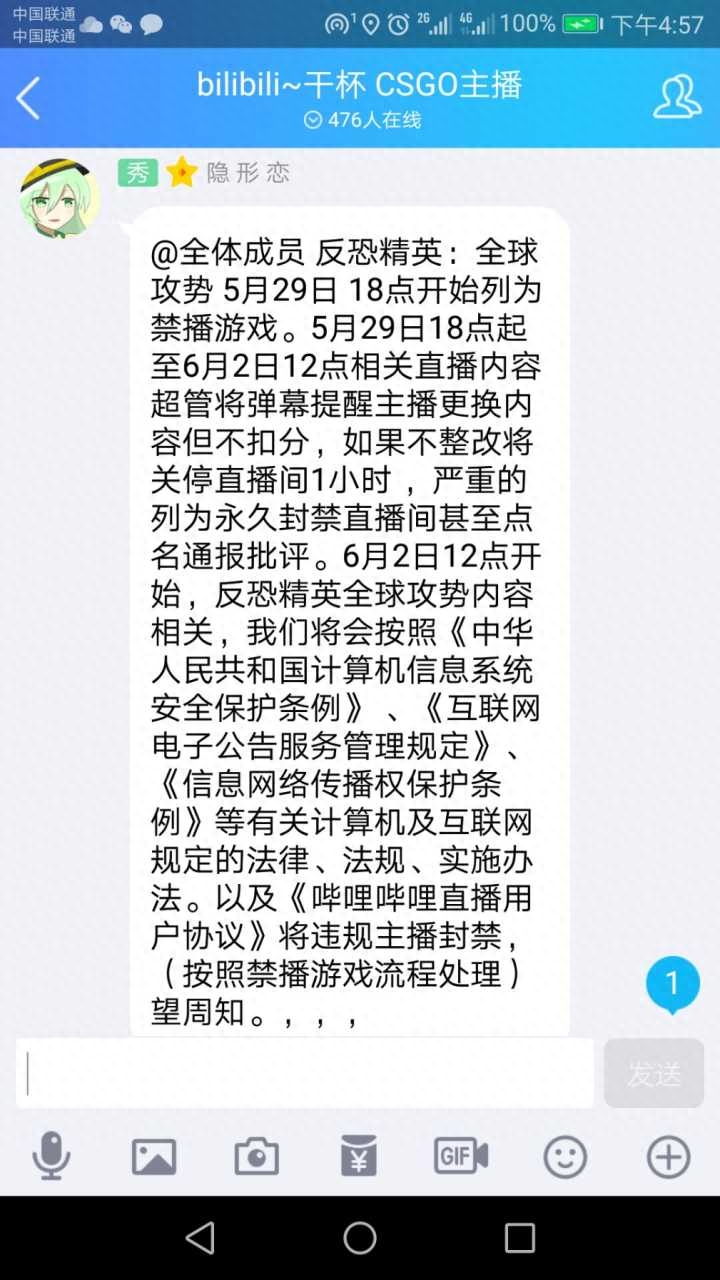The height and width of the screenshot is (1280, 720).
Task: Tap the system home button
Action: tap(360, 1238)
